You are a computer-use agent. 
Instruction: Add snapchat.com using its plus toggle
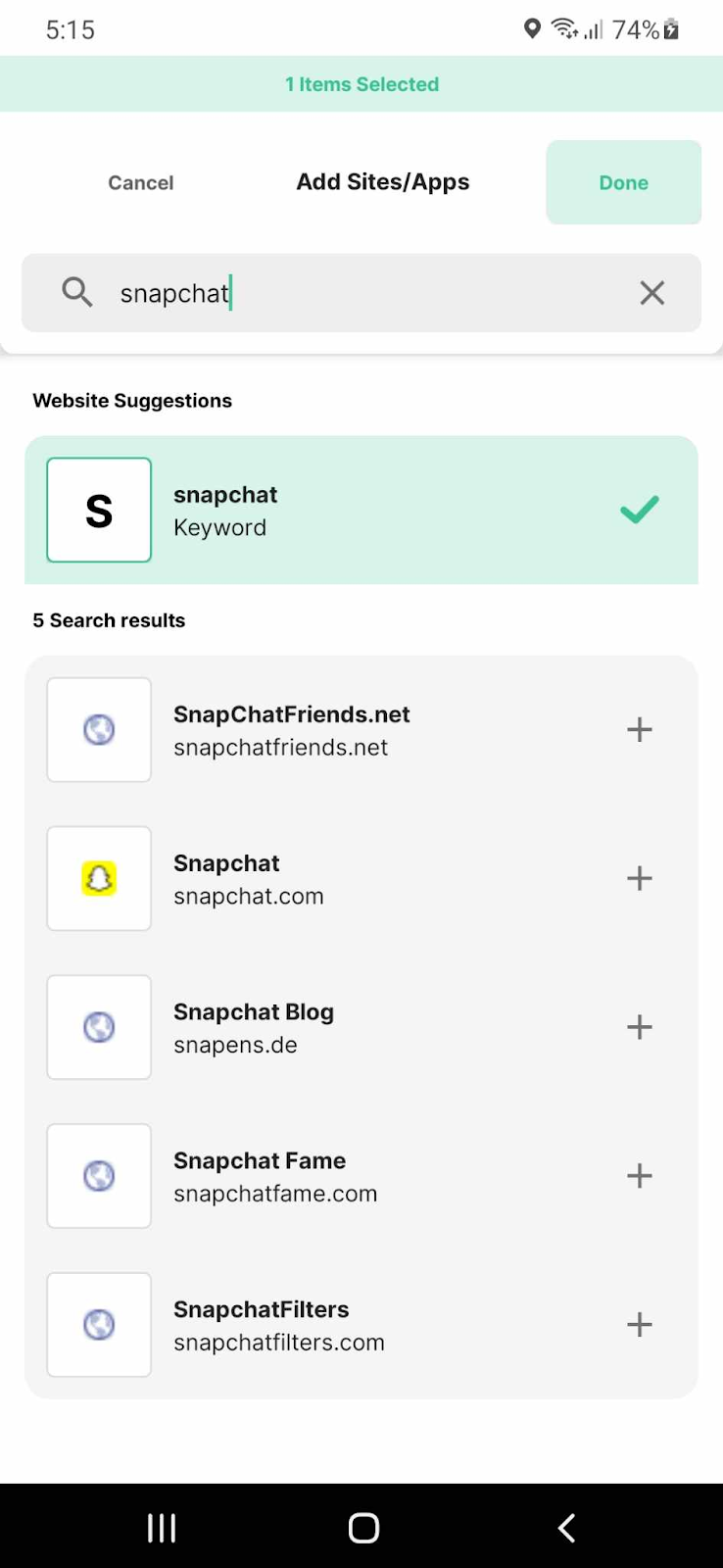point(639,878)
